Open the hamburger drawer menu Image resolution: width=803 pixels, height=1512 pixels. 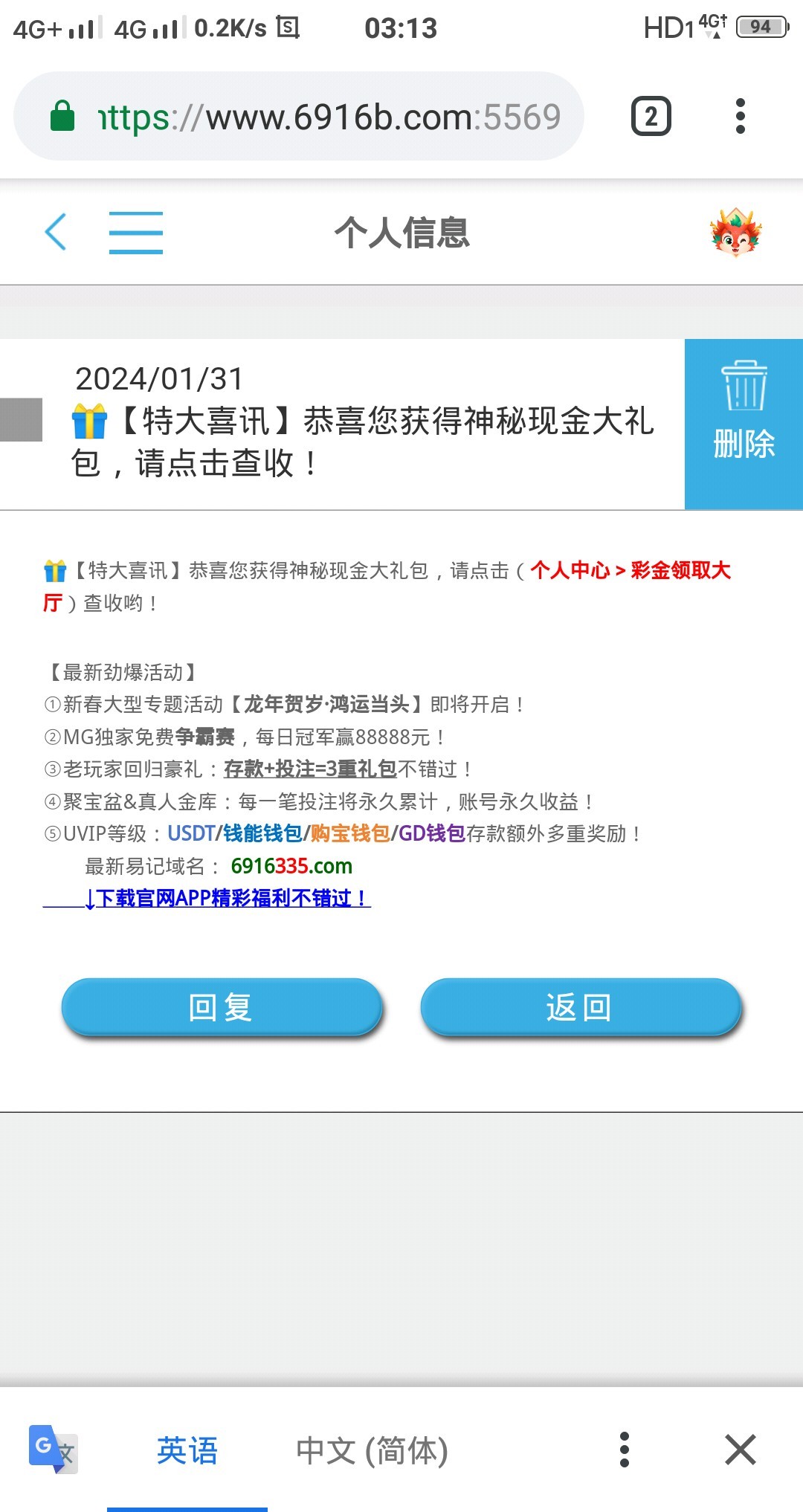click(x=135, y=232)
